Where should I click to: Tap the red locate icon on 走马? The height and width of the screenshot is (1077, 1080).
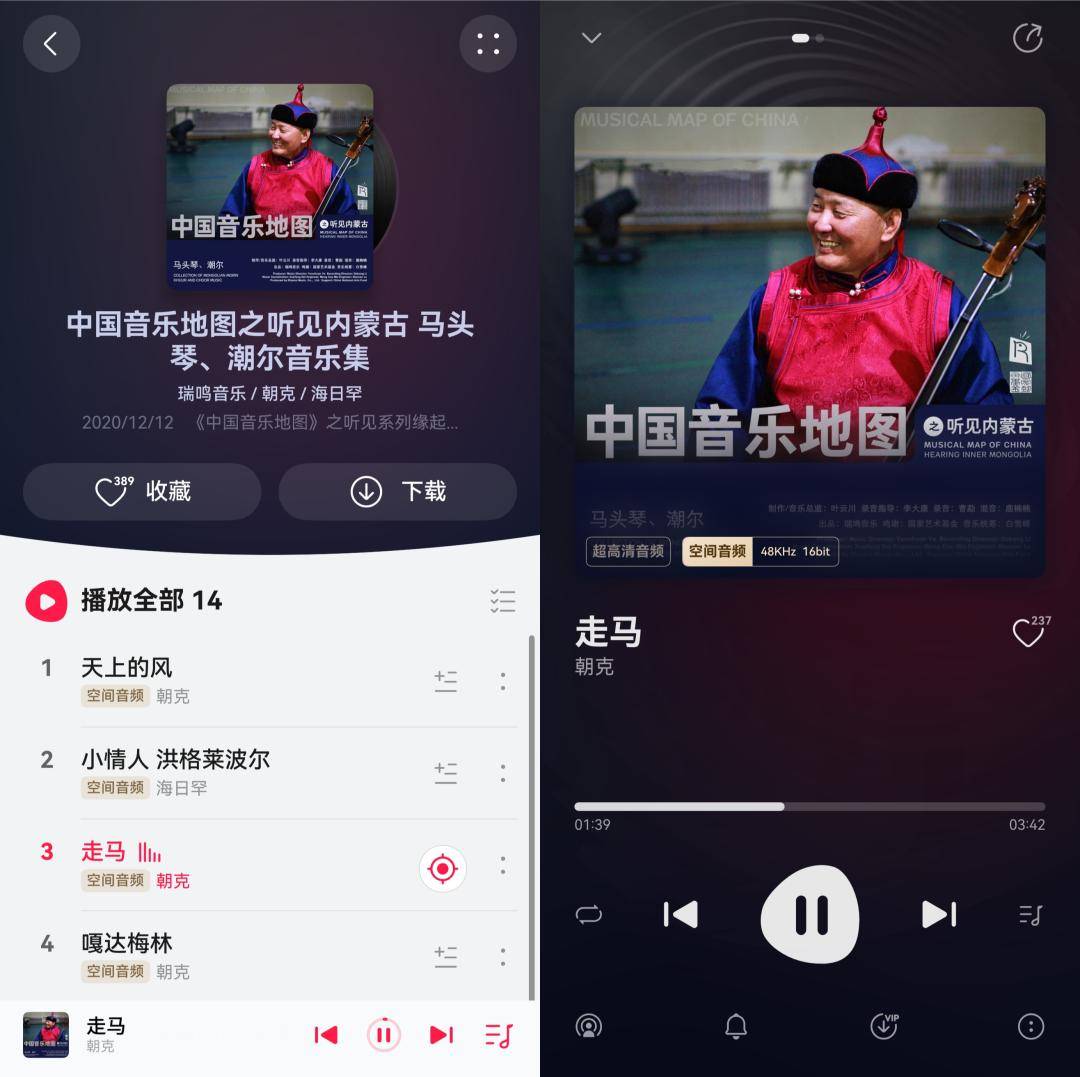442,868
